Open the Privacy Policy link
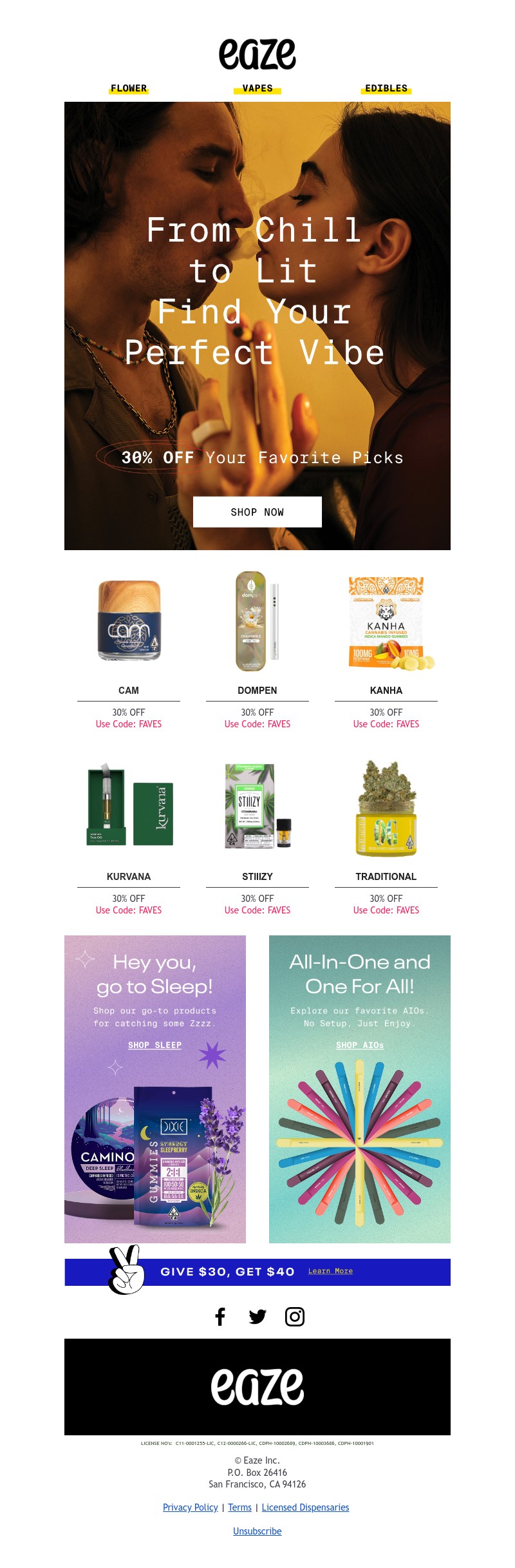This screenshot has height=1568, width=515. pyautogui.click(x=191, y=1507)
